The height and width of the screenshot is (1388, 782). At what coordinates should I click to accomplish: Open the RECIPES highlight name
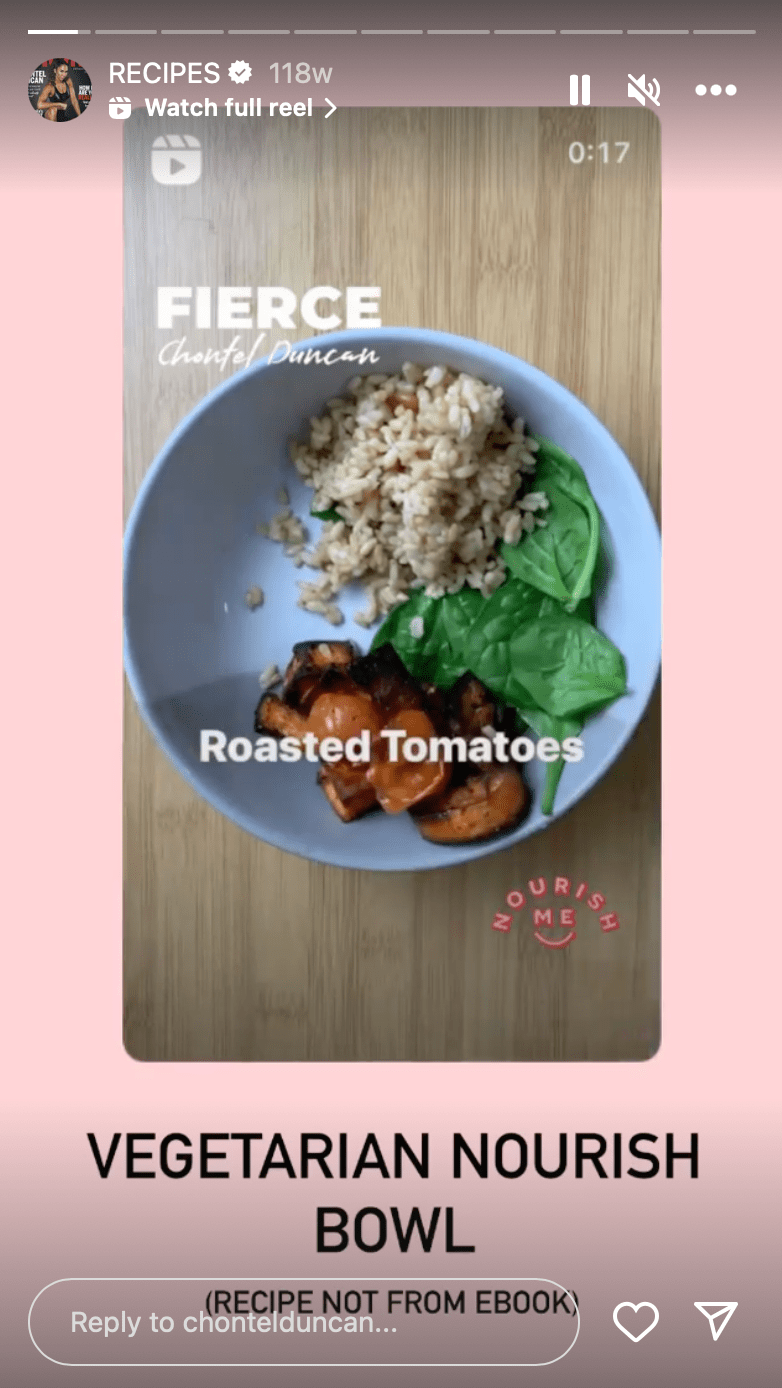point(164,73)
